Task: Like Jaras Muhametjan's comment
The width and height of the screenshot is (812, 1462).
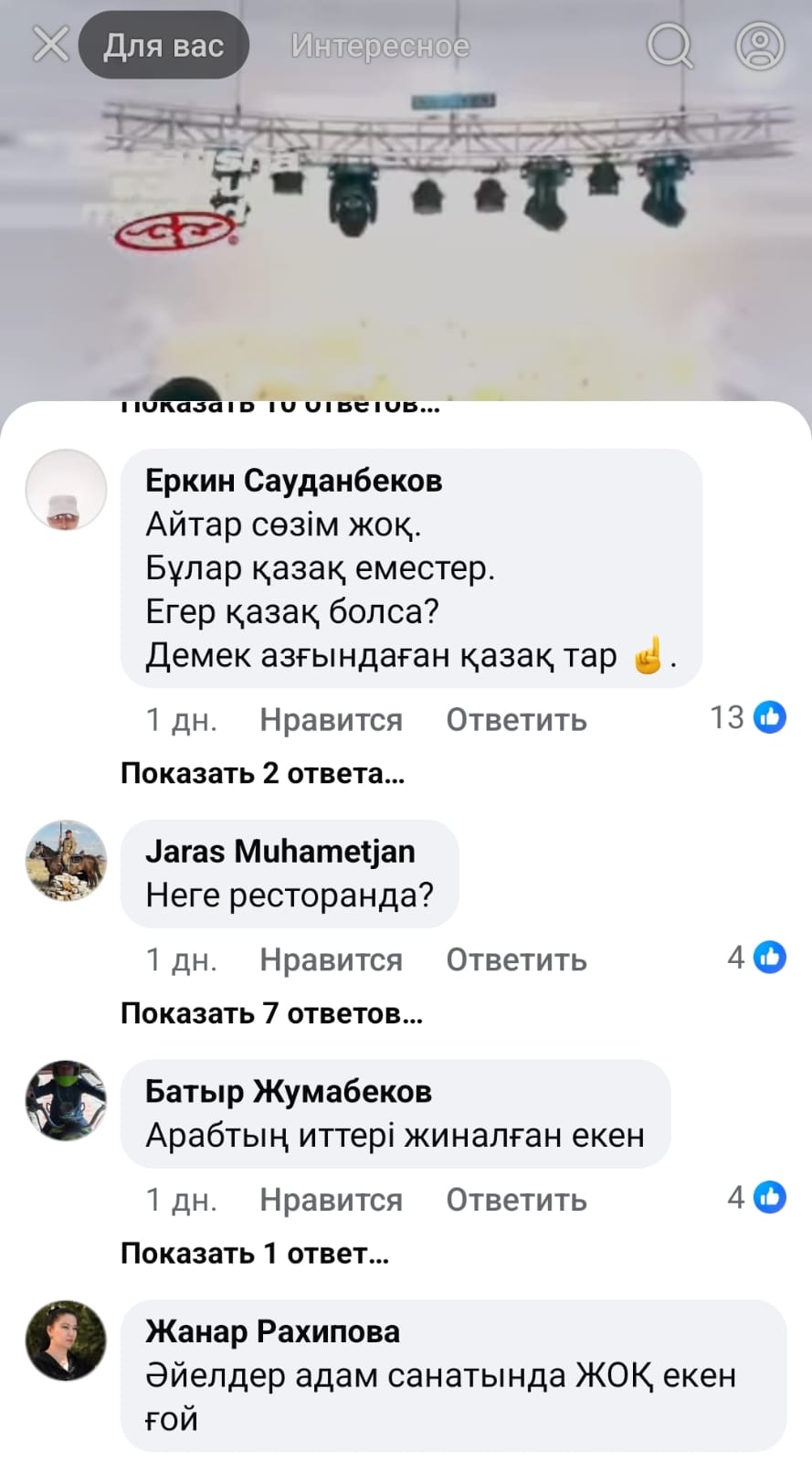Action: tap(331, 959)
